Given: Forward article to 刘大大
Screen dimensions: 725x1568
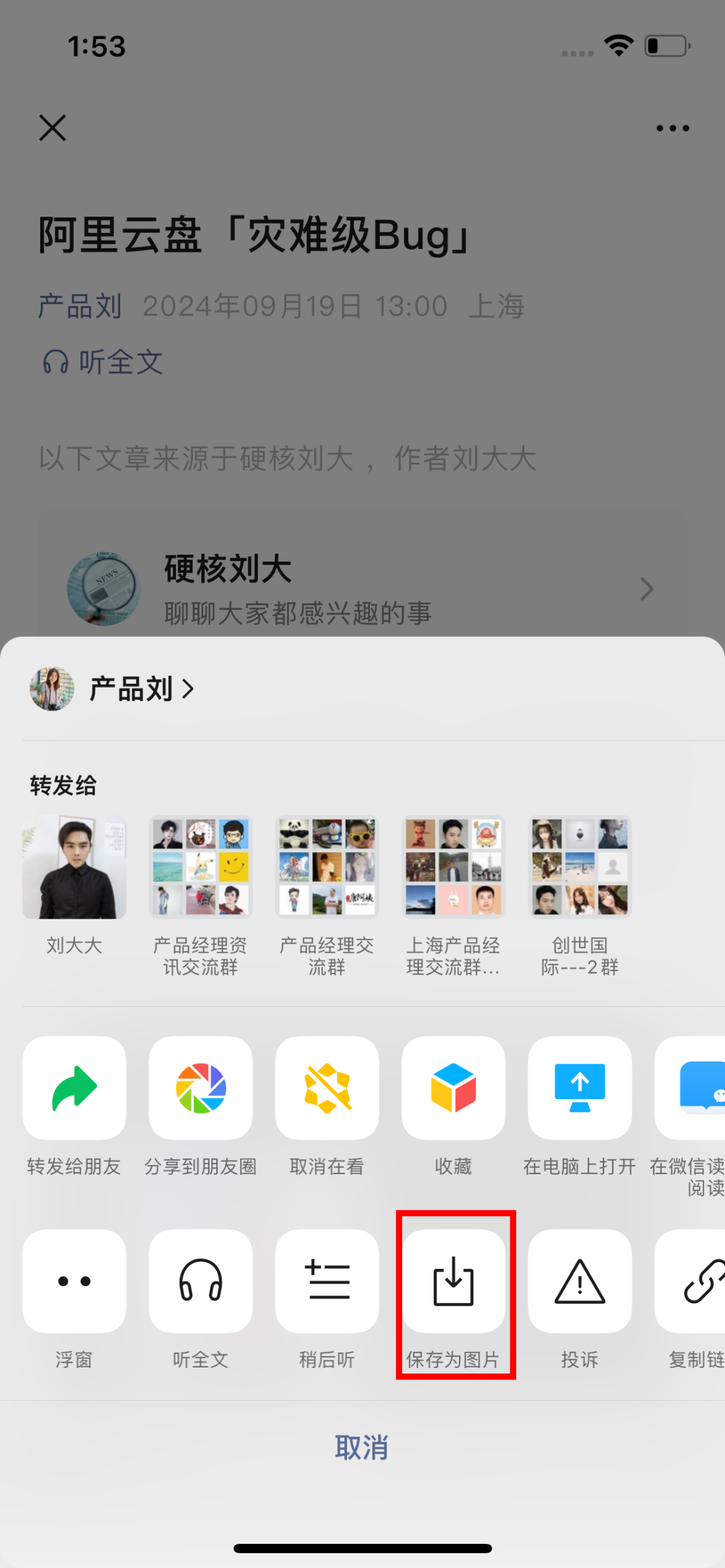Looking at the screenshot, I should (75, 868).
